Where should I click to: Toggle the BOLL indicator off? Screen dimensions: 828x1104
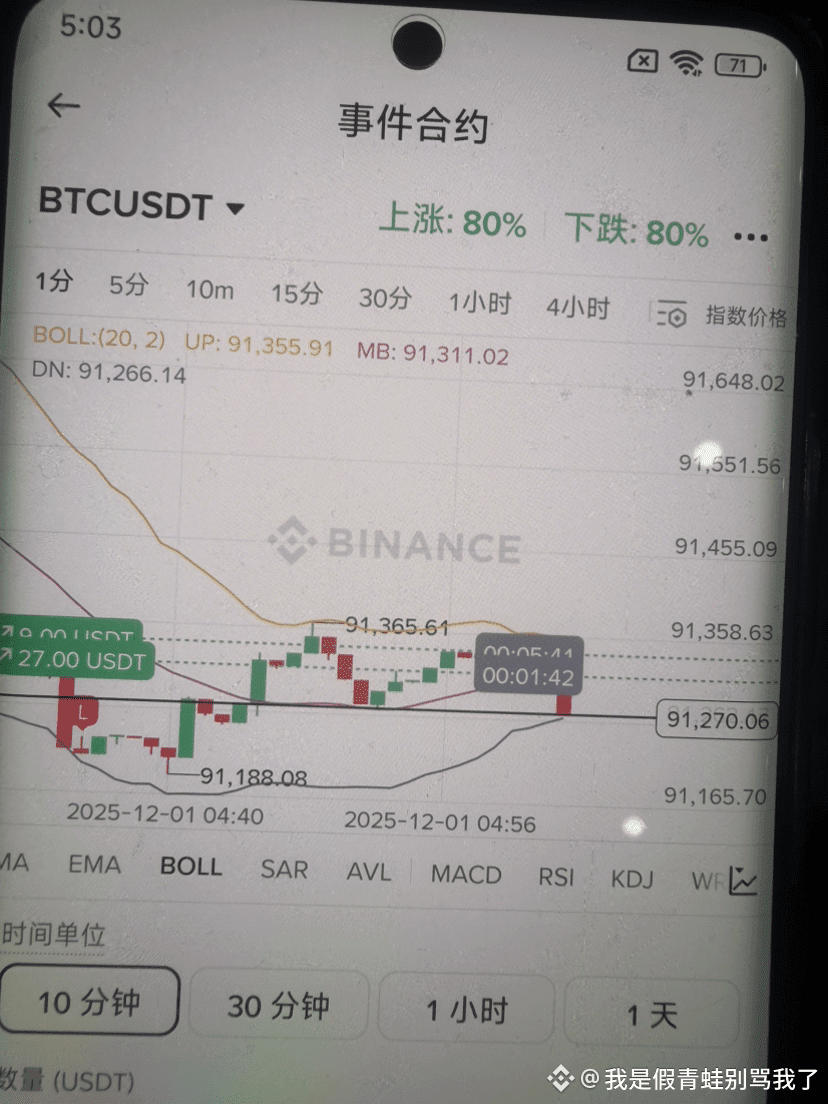coord(191,867)
